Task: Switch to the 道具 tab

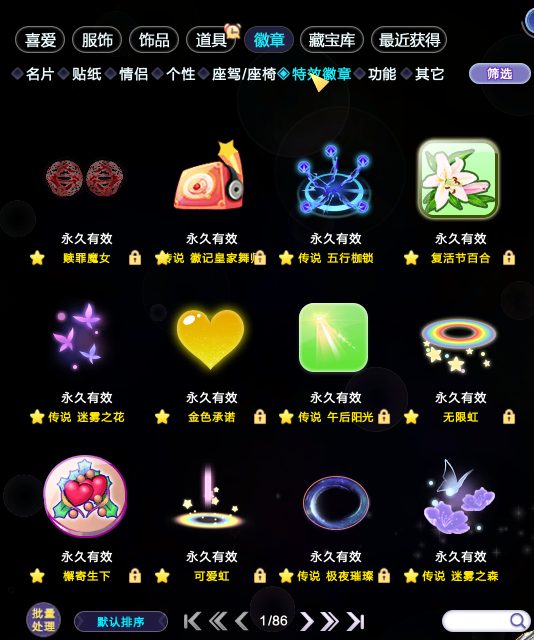Action: (x=211, y=40)
